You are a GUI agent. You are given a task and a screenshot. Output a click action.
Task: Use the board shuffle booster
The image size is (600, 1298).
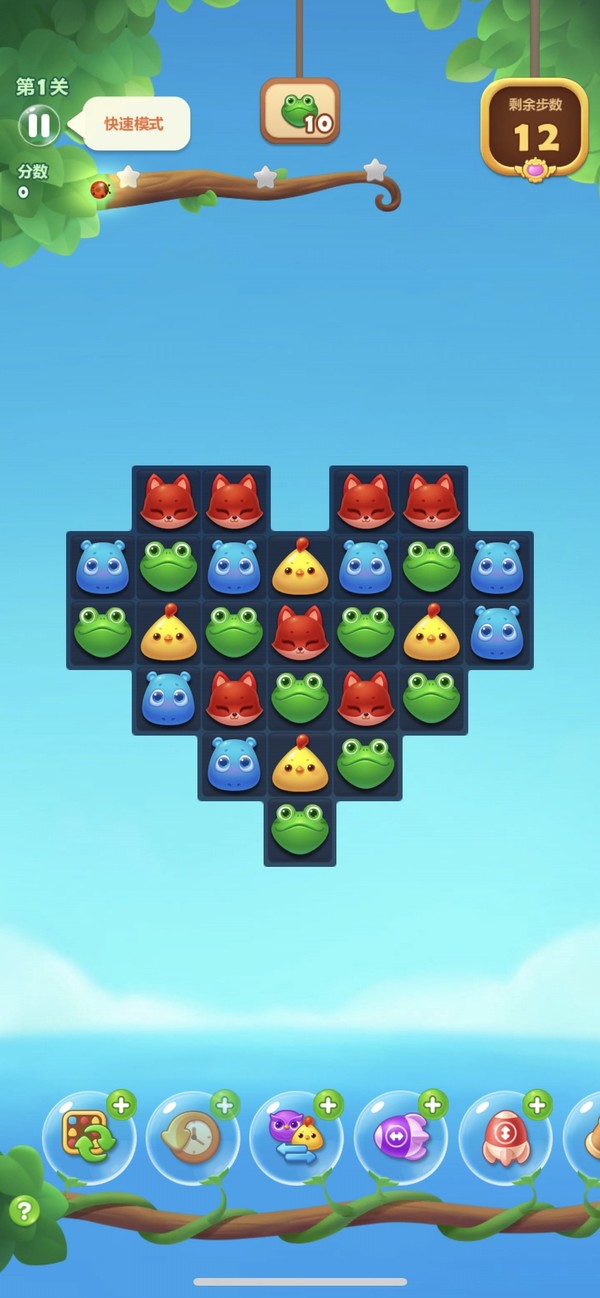tap(89, 1138)
